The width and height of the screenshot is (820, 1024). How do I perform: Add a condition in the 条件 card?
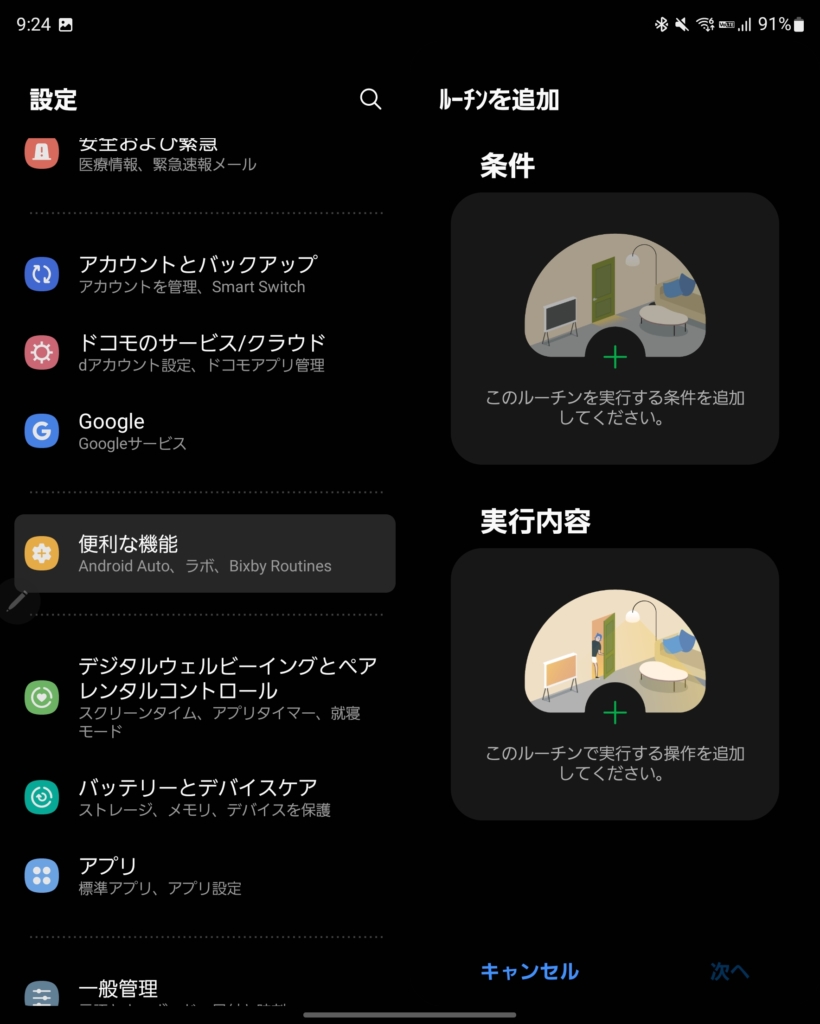[x=615, y=357]
